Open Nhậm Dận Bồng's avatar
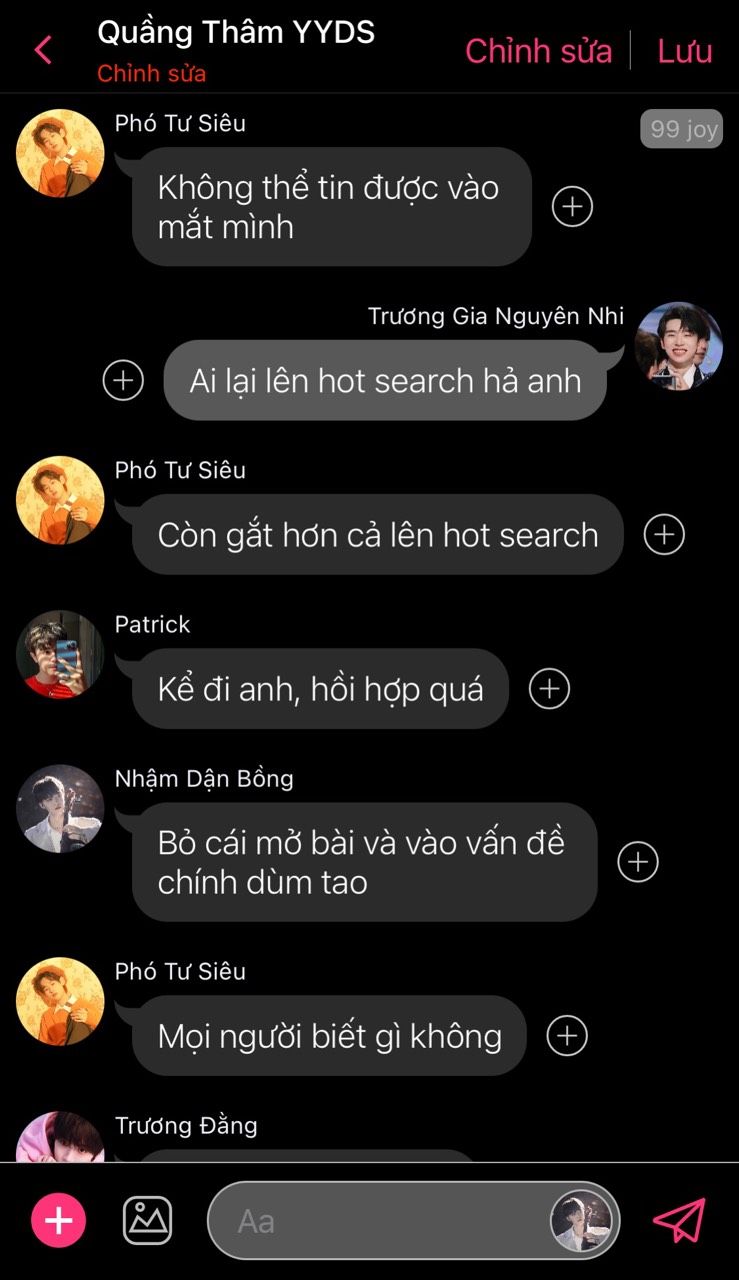The width and height of the screenshot is (739, 1280). [x=60, y=808]
